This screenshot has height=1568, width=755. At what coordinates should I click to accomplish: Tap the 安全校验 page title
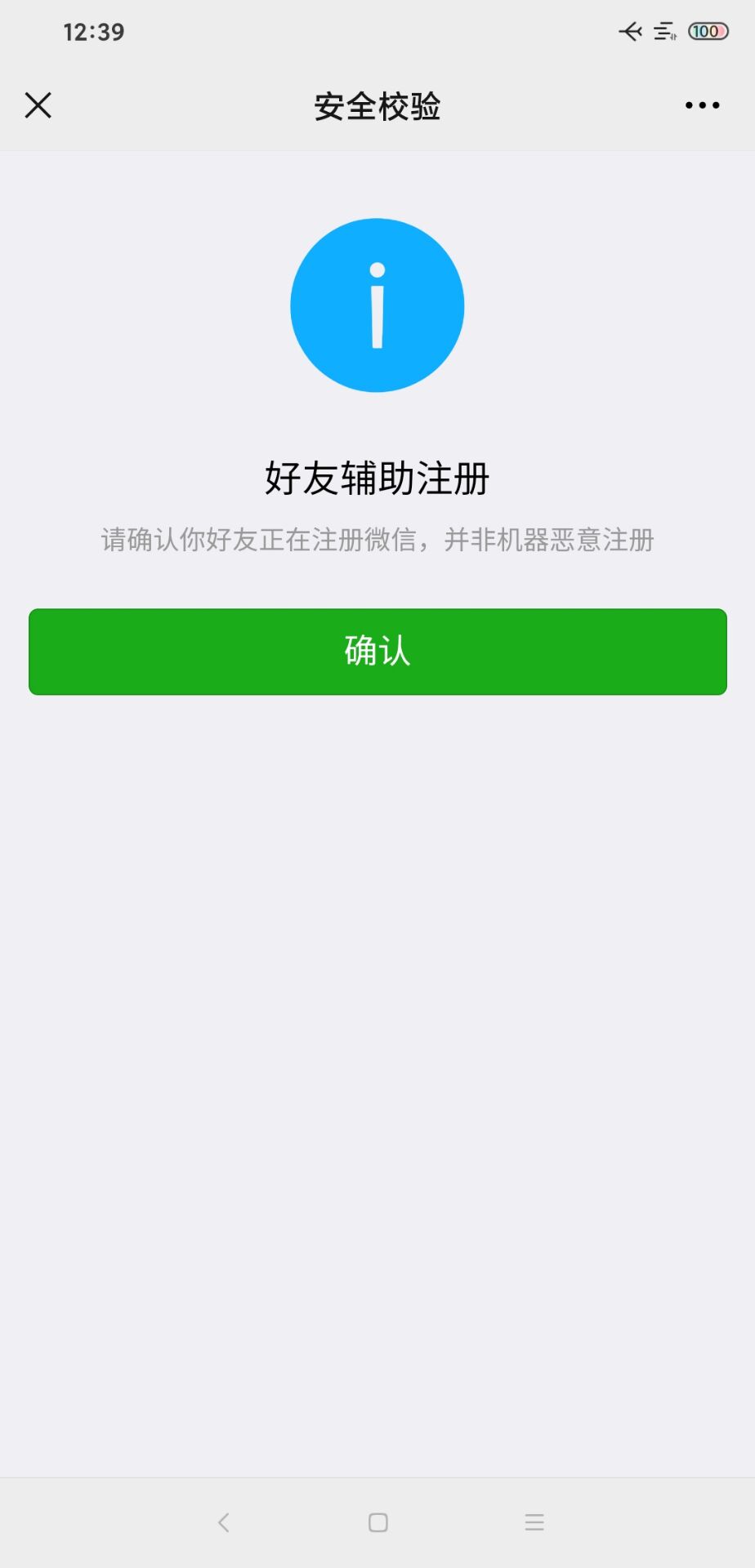377,105
